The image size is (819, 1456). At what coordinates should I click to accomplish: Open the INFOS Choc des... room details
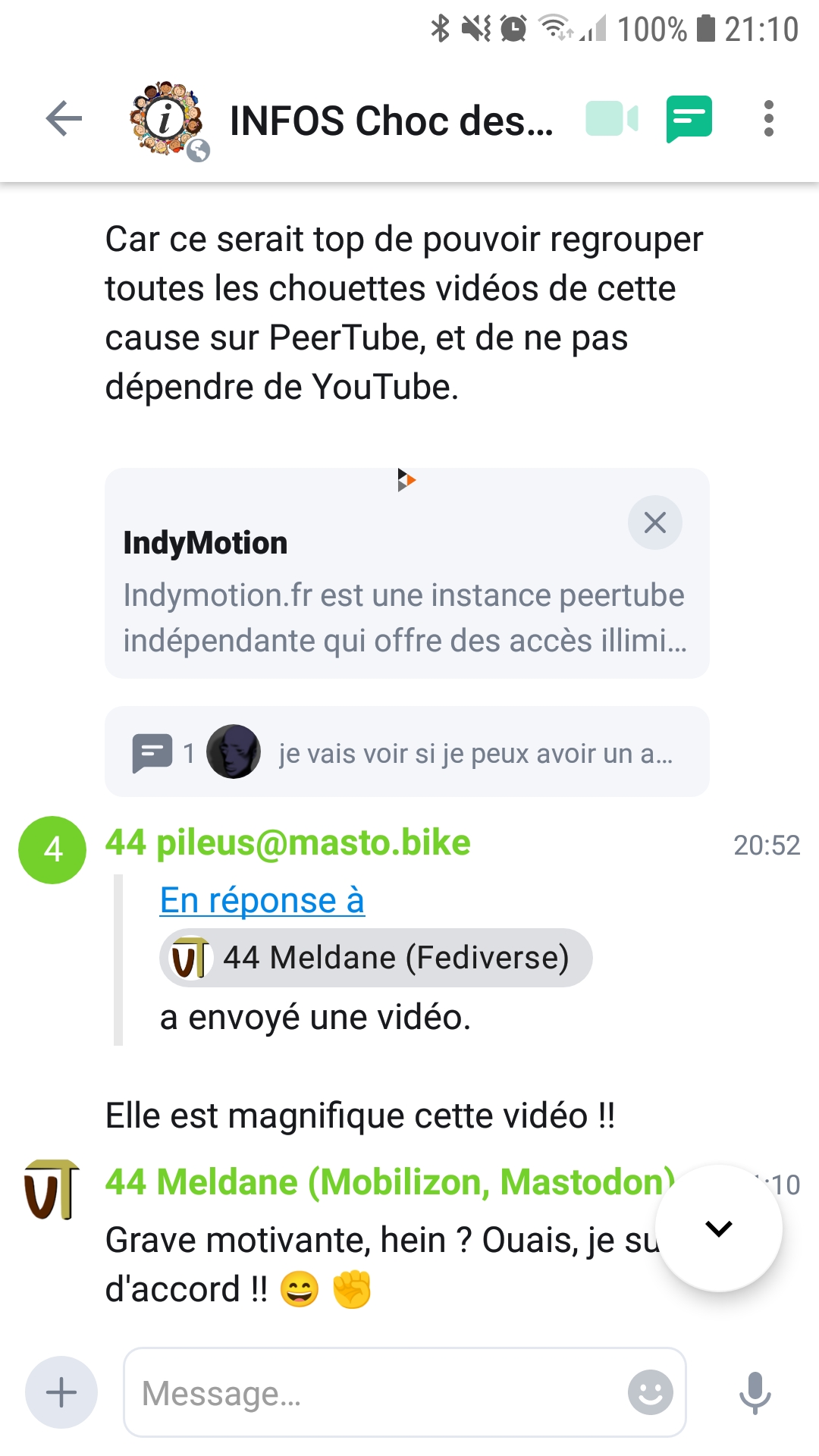pyautogui.click(x=391, y=121)
